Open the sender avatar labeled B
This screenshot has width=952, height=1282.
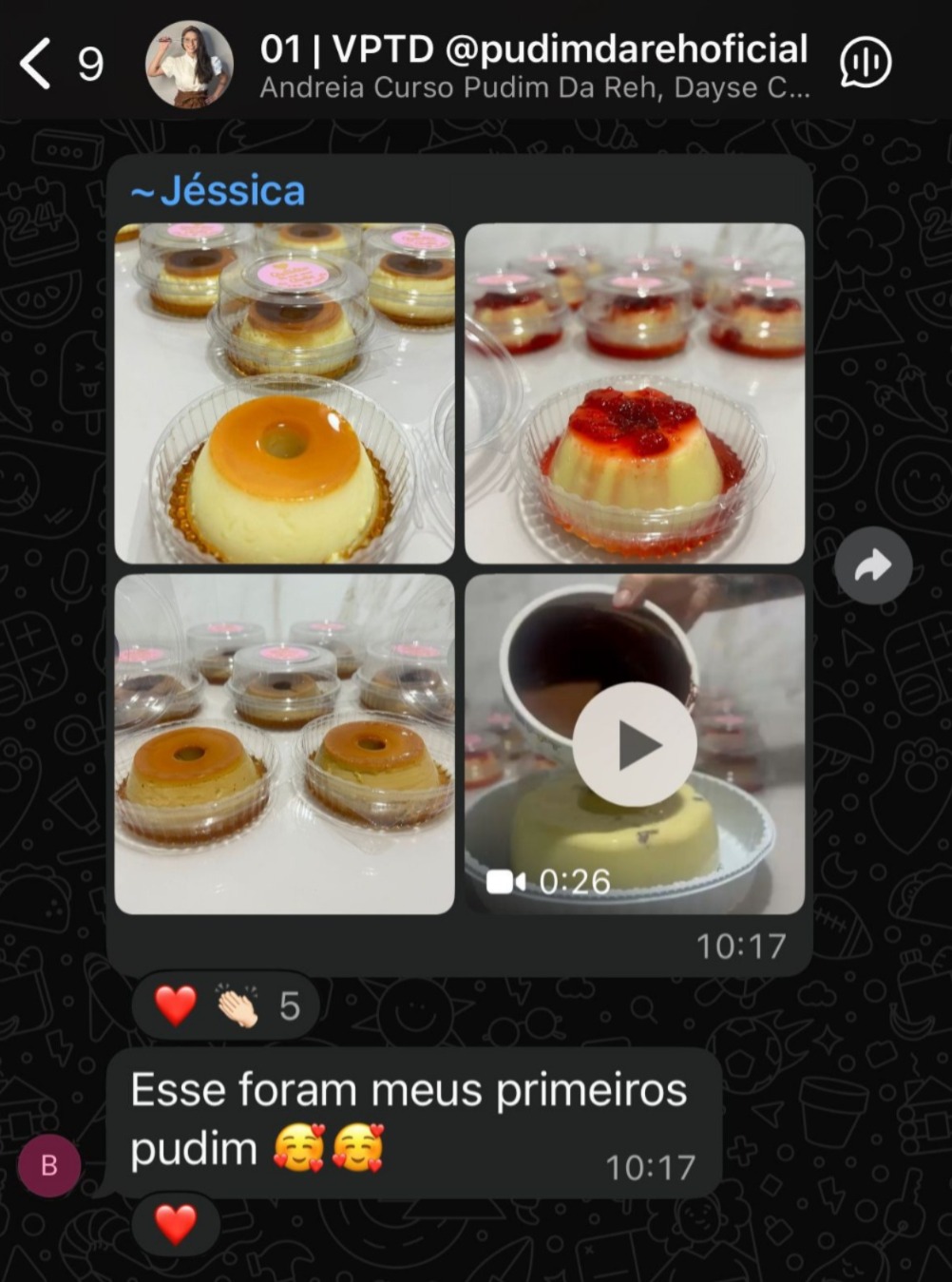tap(49, 1165)
